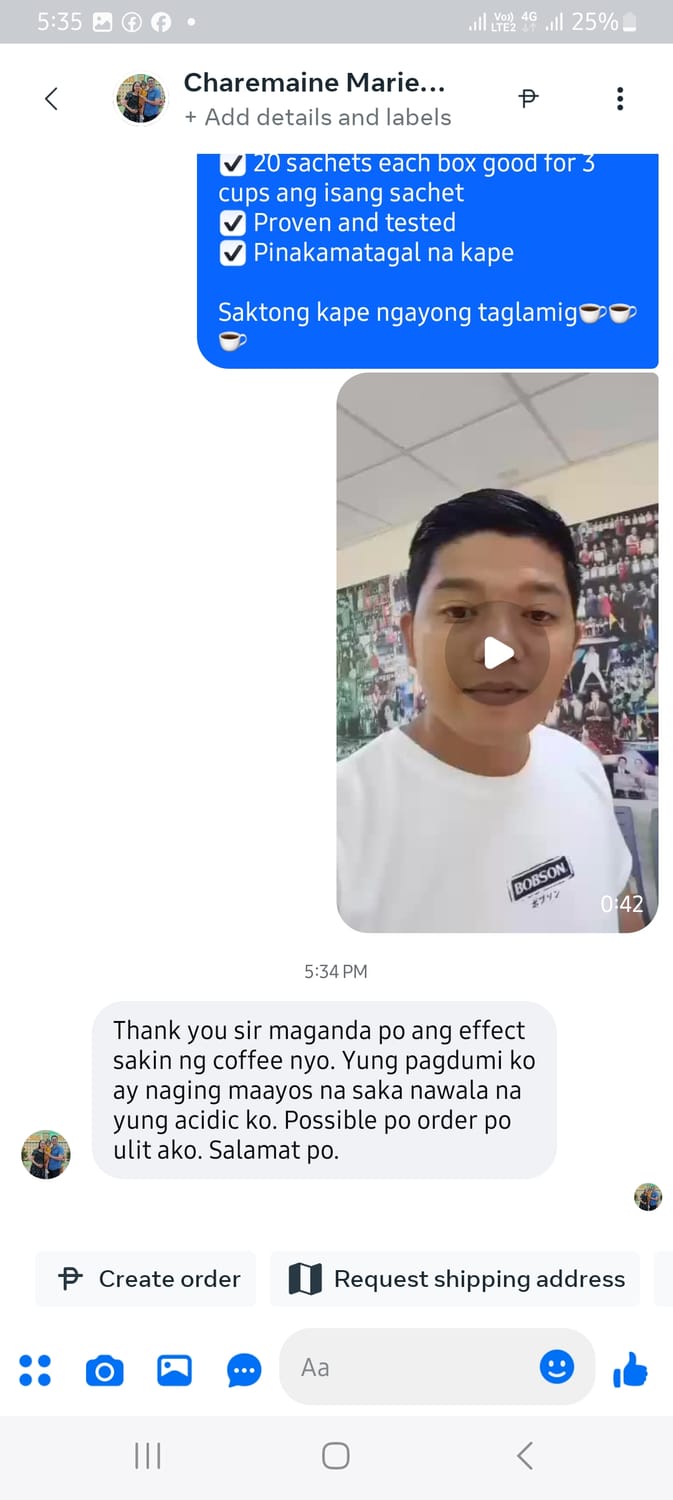Viewport: 673px width, 1500px height.
Task: Open the three-dot overflow menu
Action: [620, 98]
